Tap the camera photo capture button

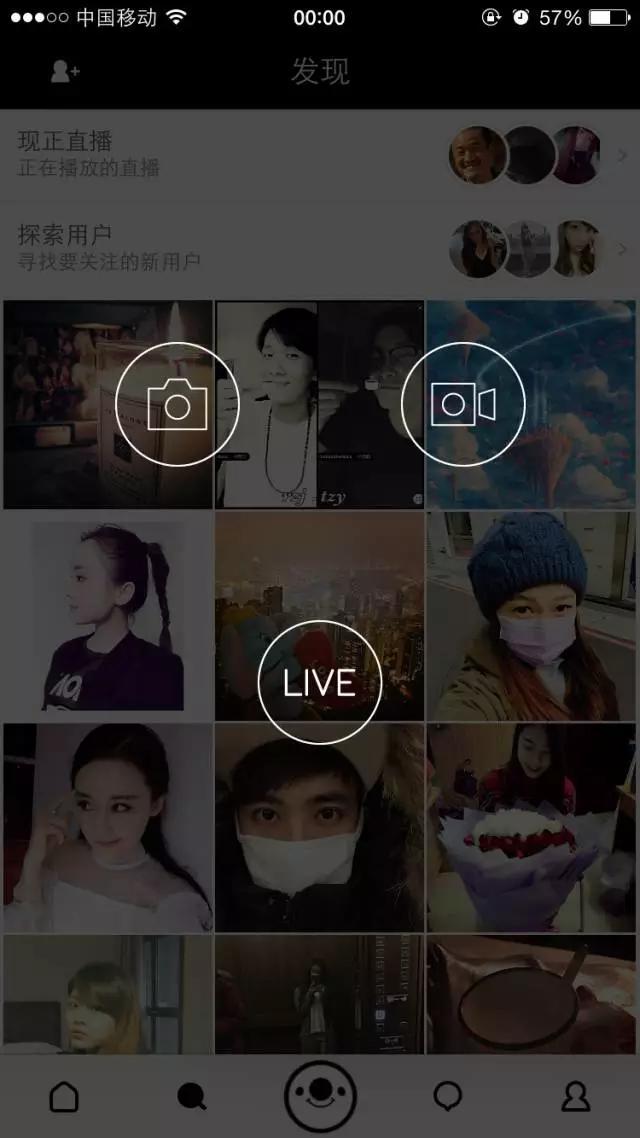177,404
